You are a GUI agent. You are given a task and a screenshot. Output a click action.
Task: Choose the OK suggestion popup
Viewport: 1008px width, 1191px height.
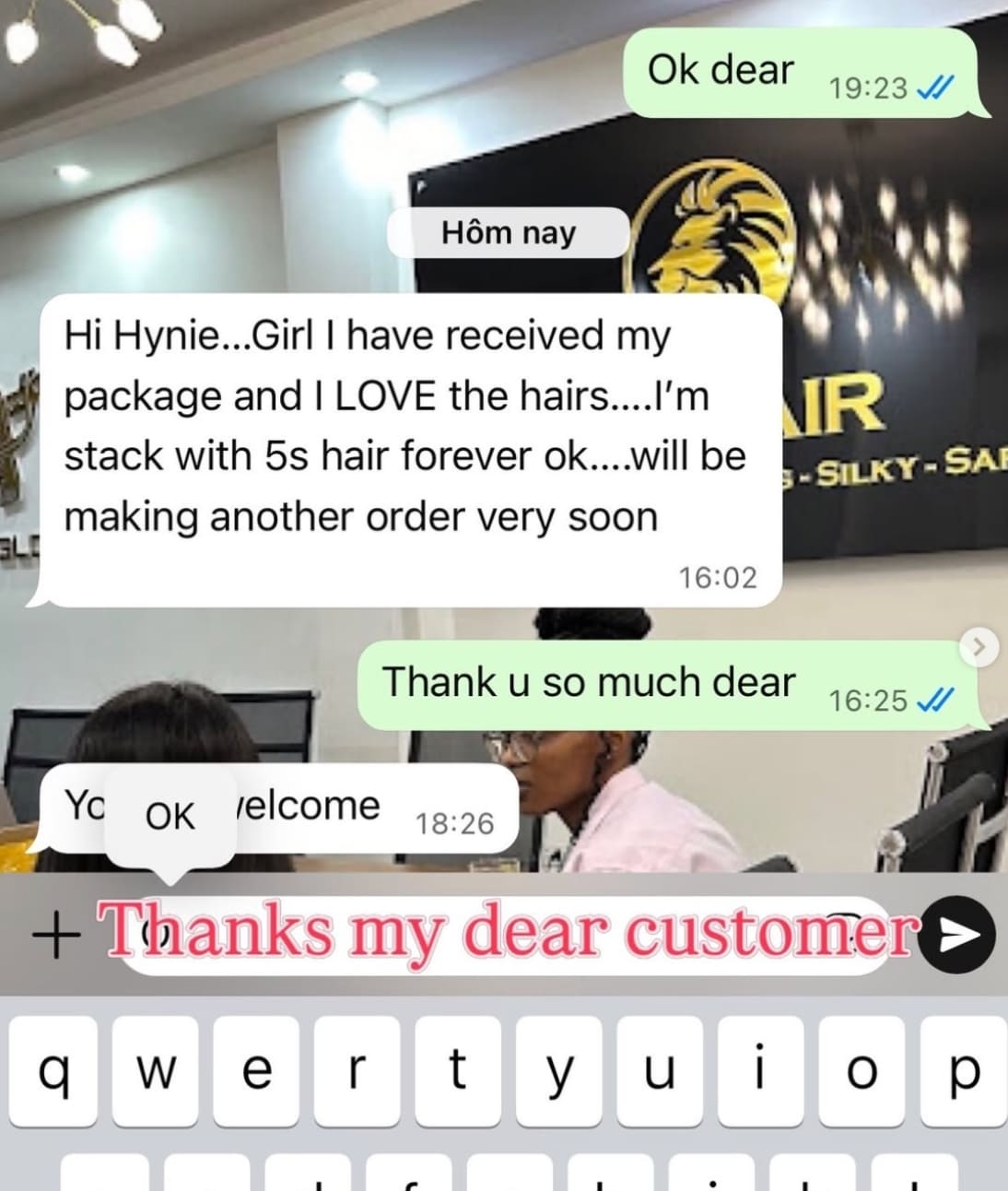point(170,817)
